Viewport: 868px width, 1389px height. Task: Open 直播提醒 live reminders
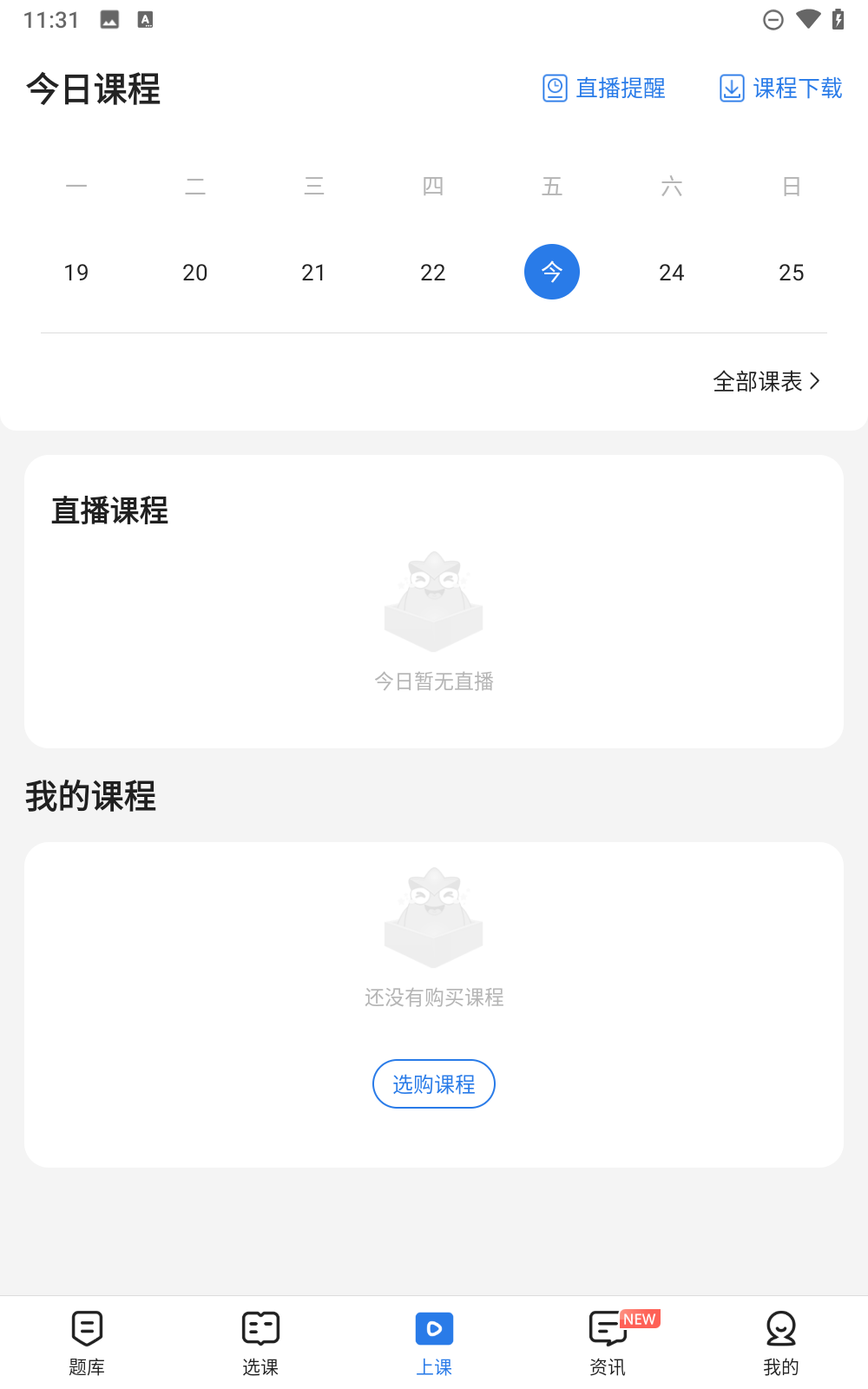(604, 89)
